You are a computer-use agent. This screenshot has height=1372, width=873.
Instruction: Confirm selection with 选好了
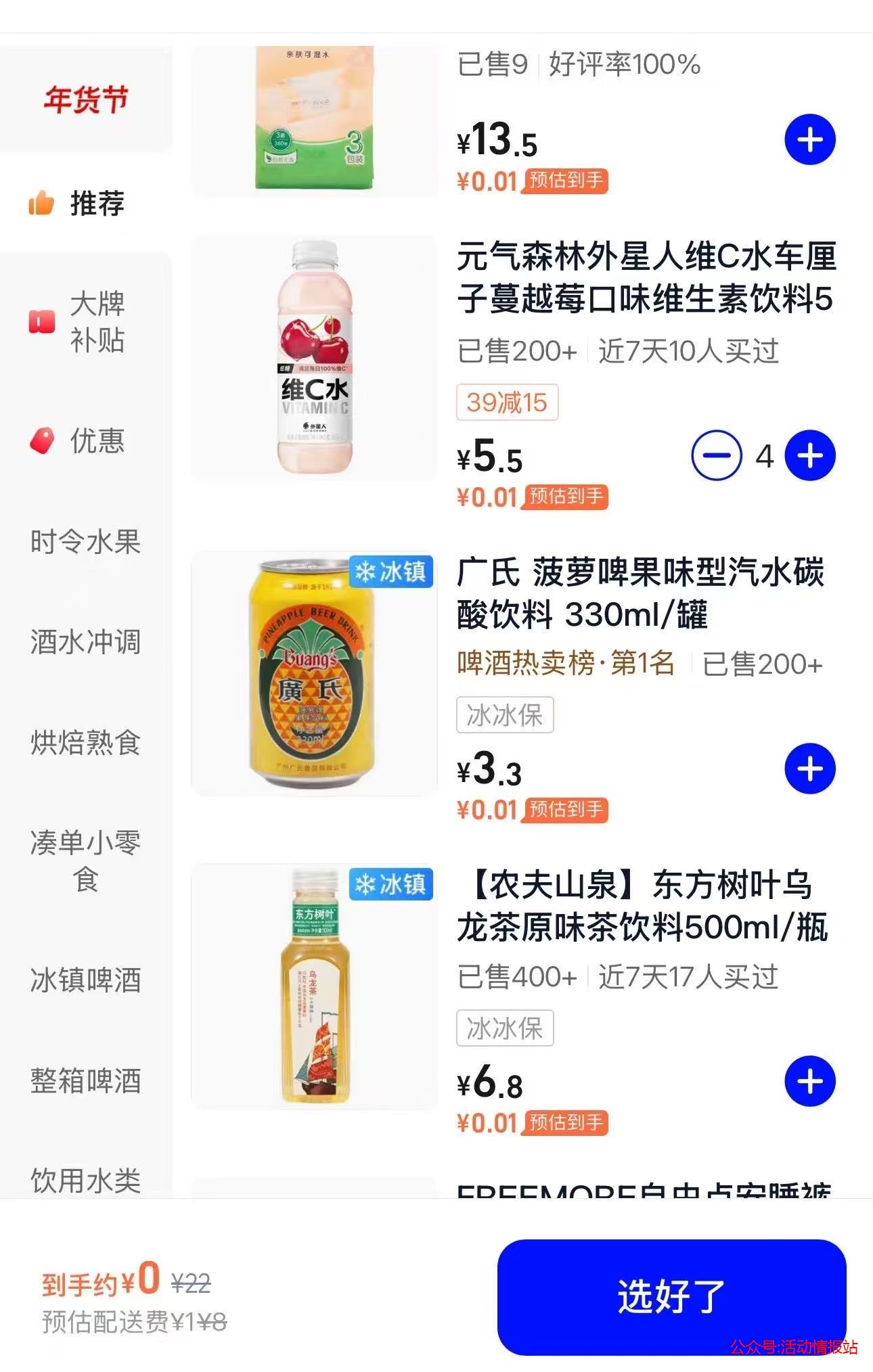(x=671, y=1296)
